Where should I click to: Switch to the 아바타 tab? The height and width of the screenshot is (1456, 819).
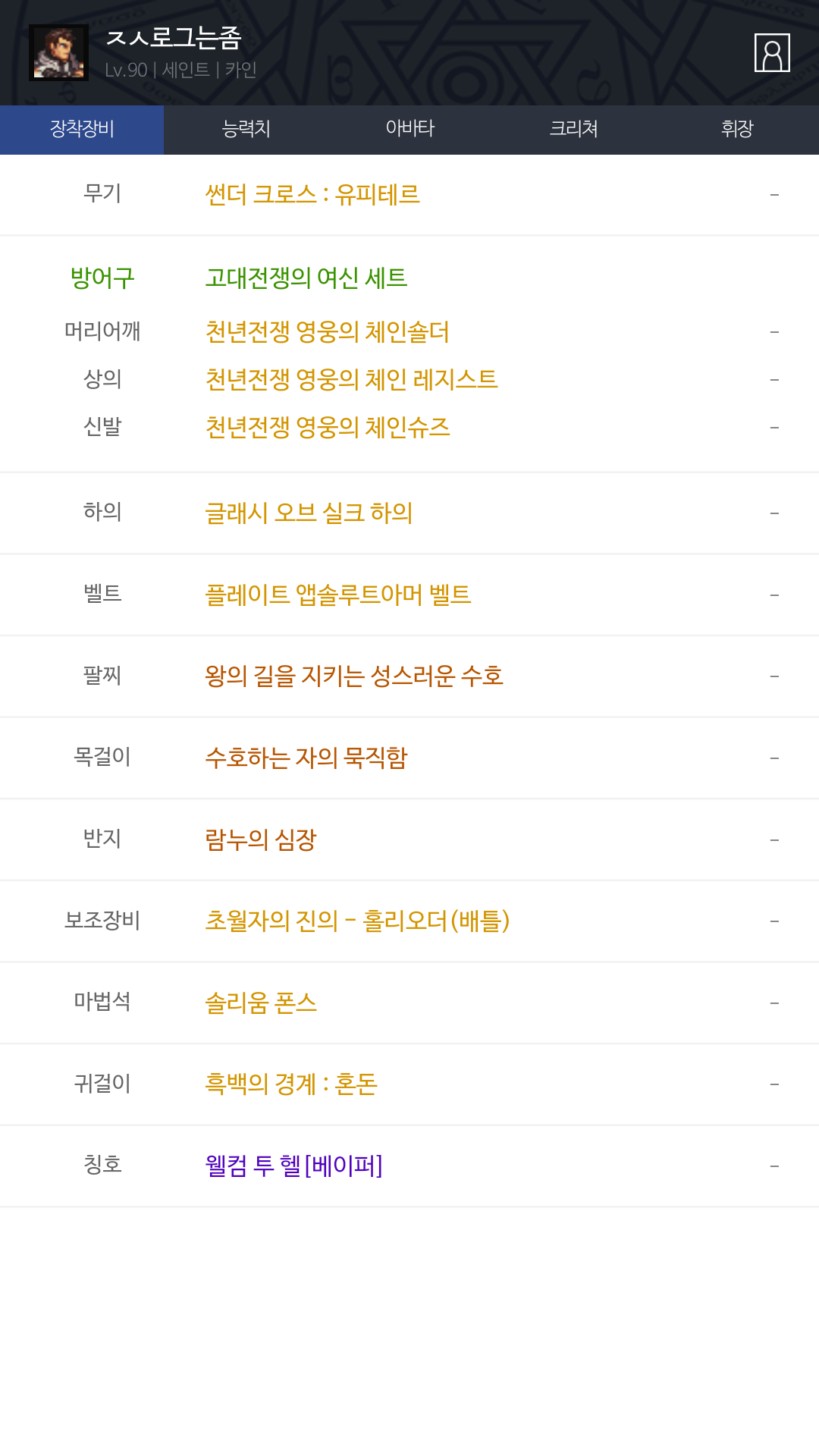coord(409,130)
